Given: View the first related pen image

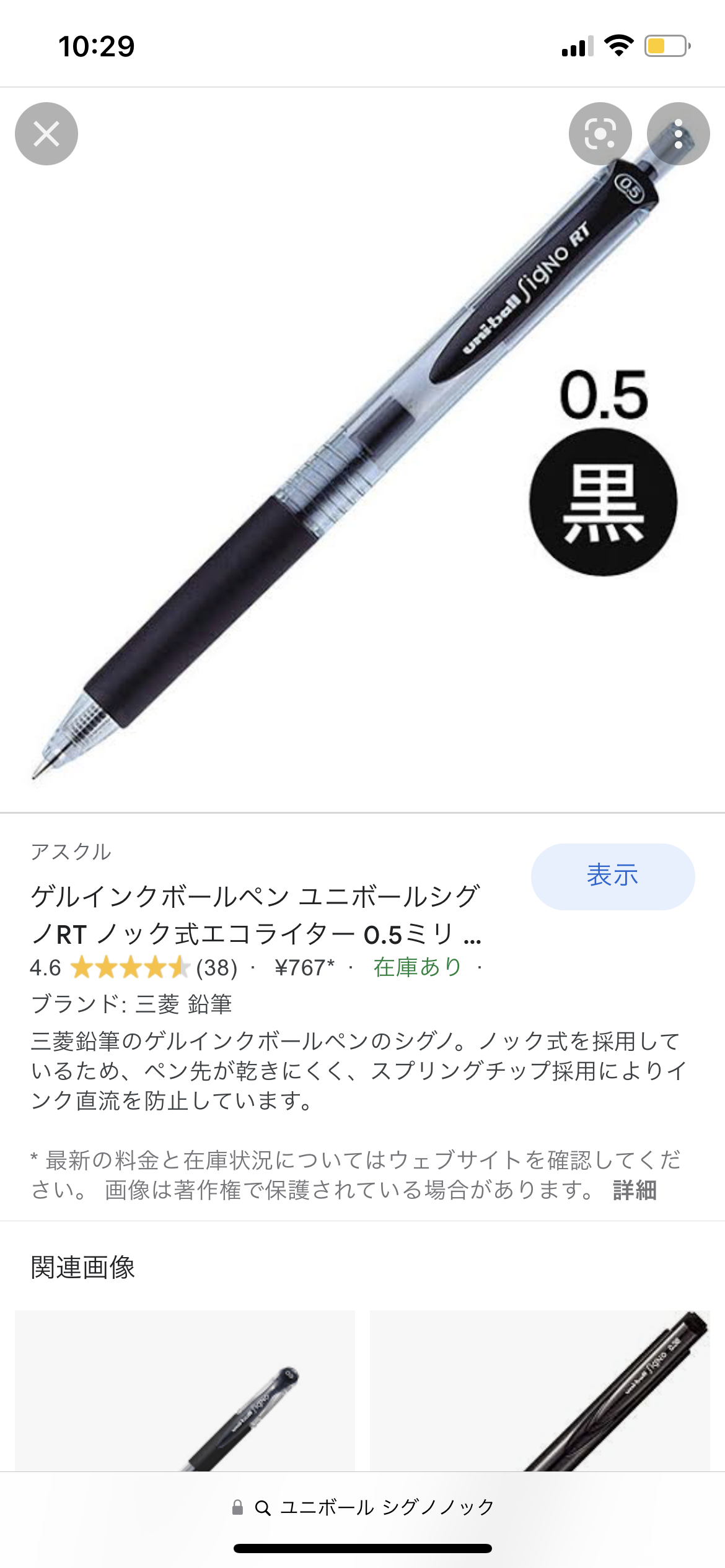Looking at the screenshot, I should point(185,1390).
